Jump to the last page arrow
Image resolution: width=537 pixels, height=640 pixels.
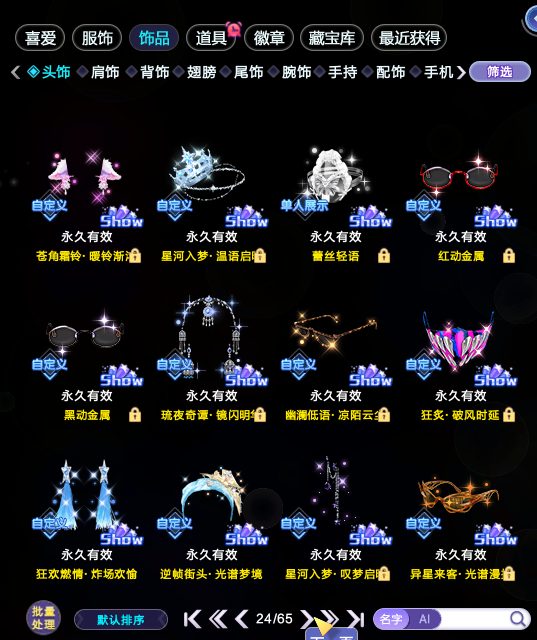point(355,619)
